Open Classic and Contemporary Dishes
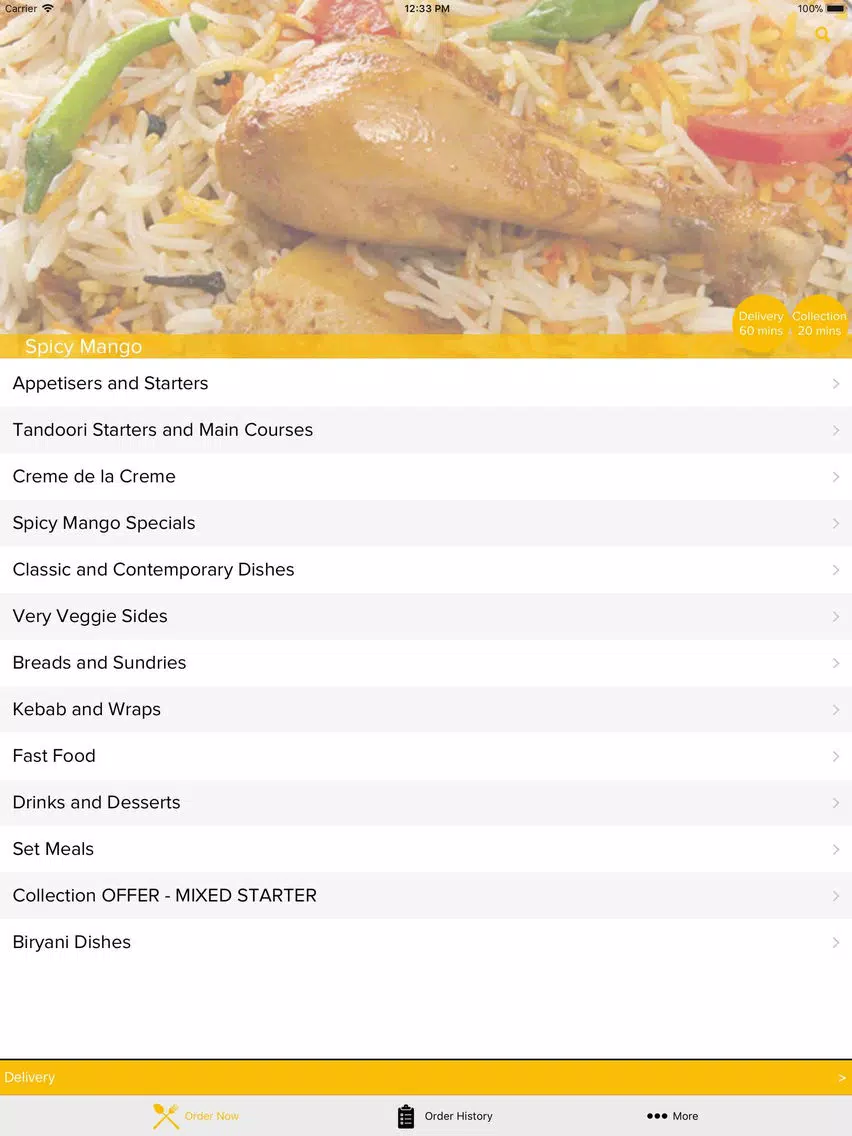This screenshot has width=852, height=1136. pos(425,570)
